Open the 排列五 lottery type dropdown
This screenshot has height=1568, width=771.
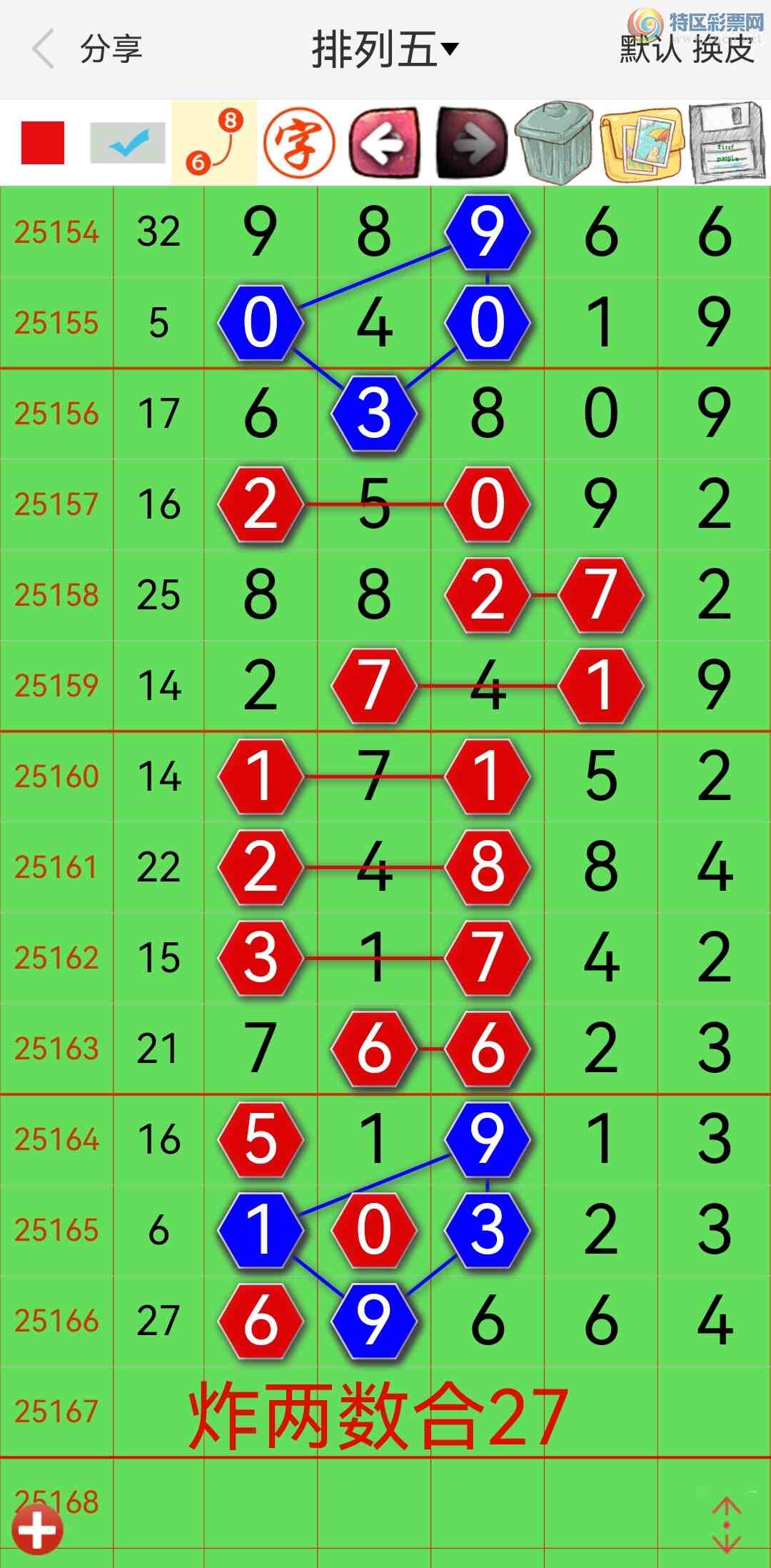click(x=385, y=49)
